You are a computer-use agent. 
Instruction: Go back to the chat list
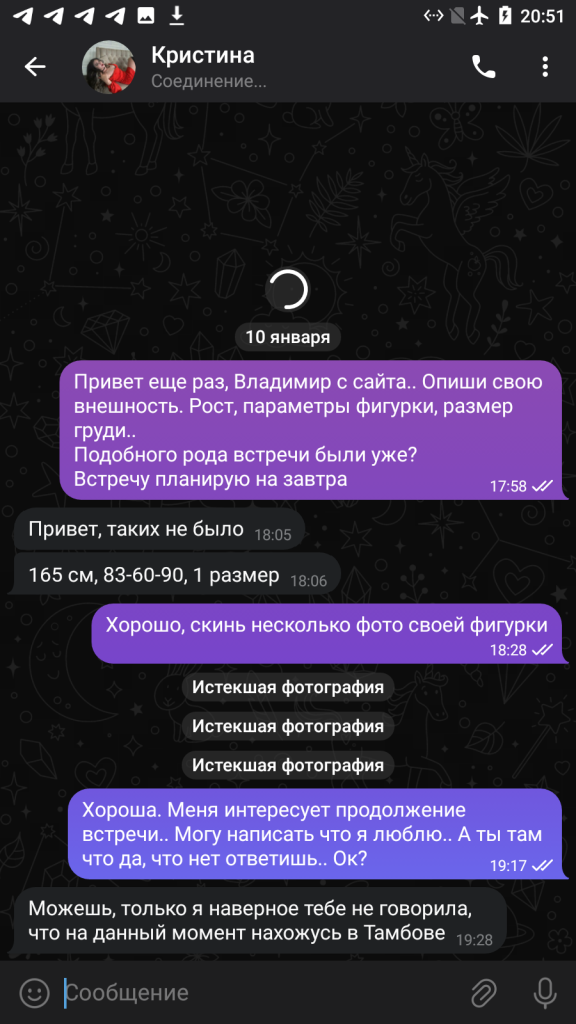tap(35, 67)
